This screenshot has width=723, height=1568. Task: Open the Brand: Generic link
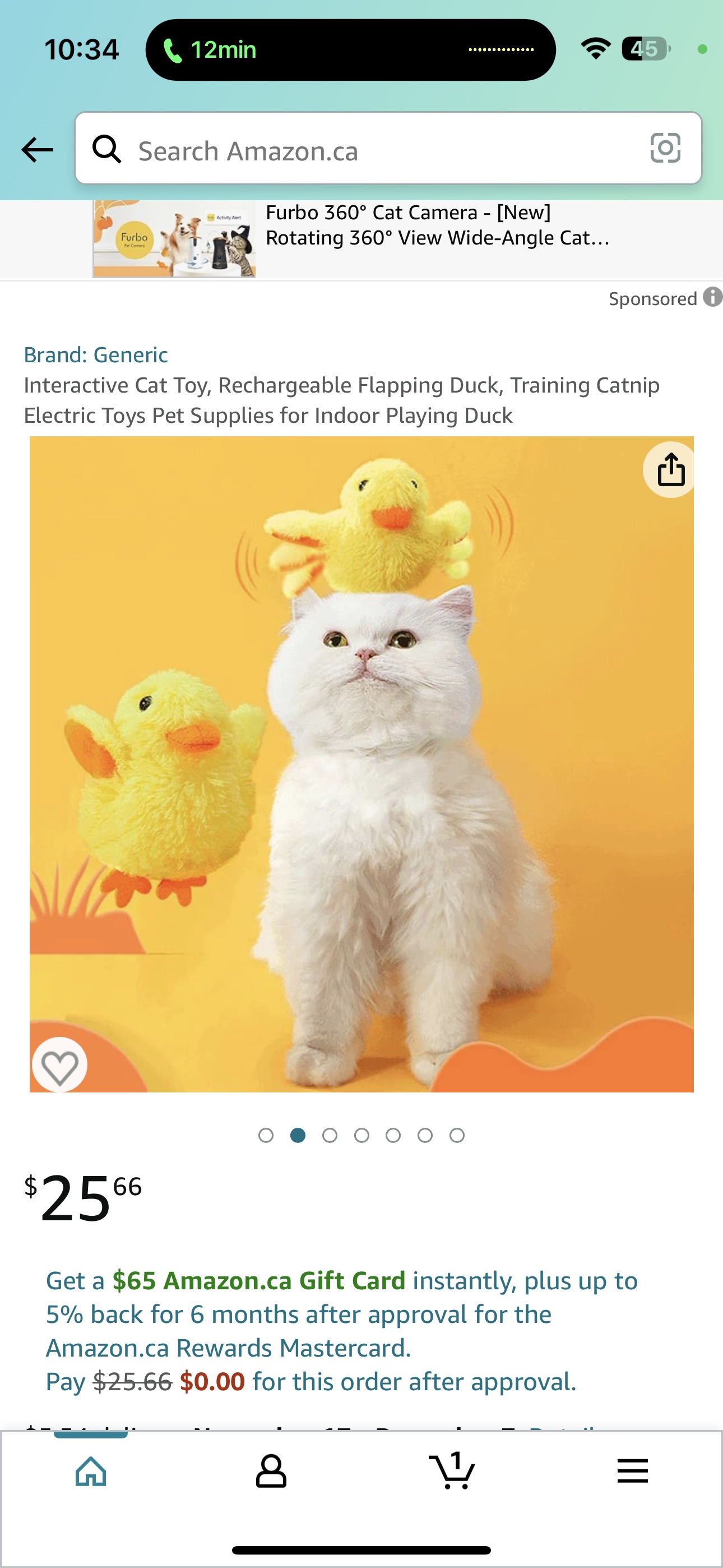95,355
